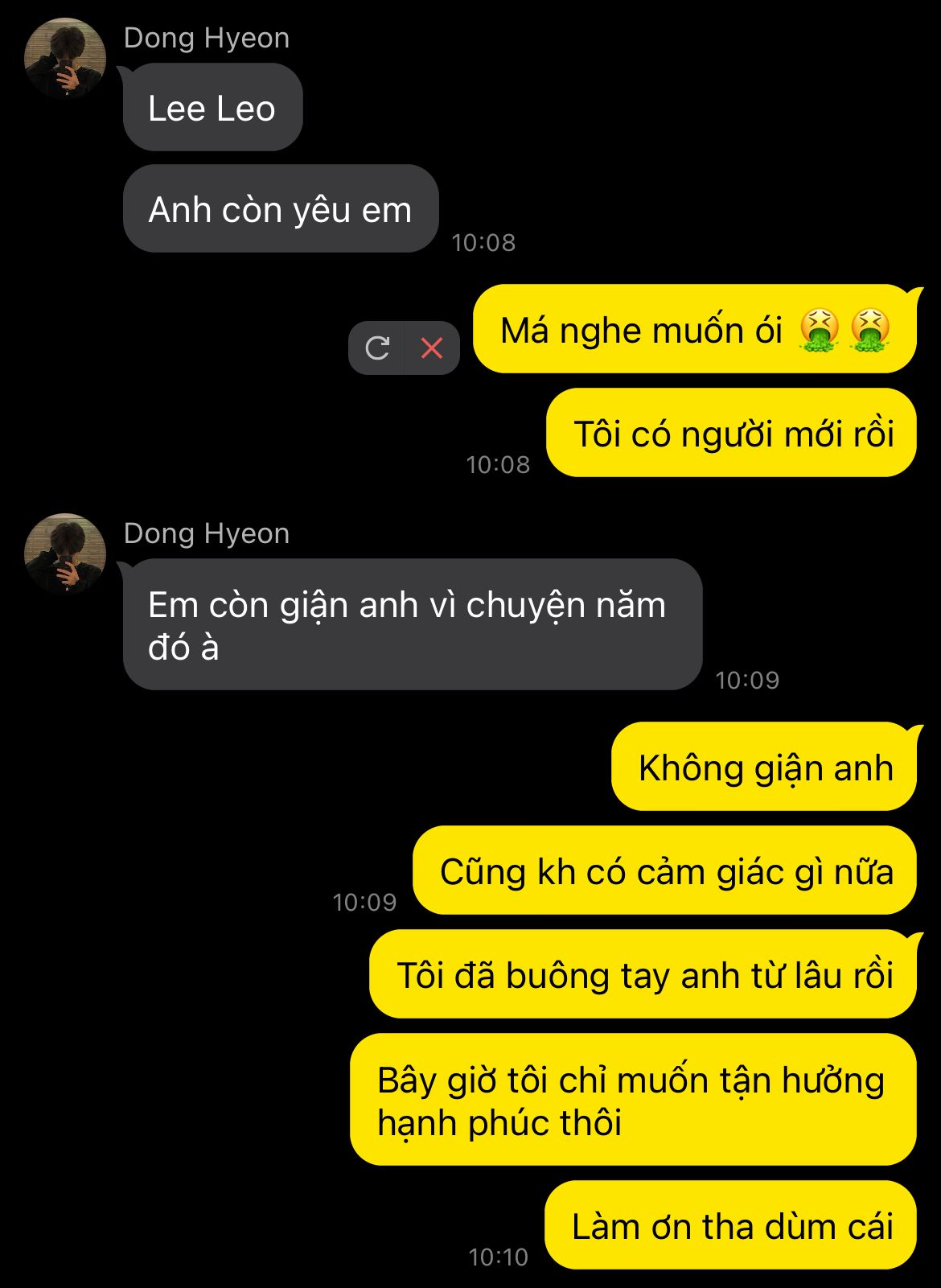Retry sending the failed message

(x=376, y=348)
